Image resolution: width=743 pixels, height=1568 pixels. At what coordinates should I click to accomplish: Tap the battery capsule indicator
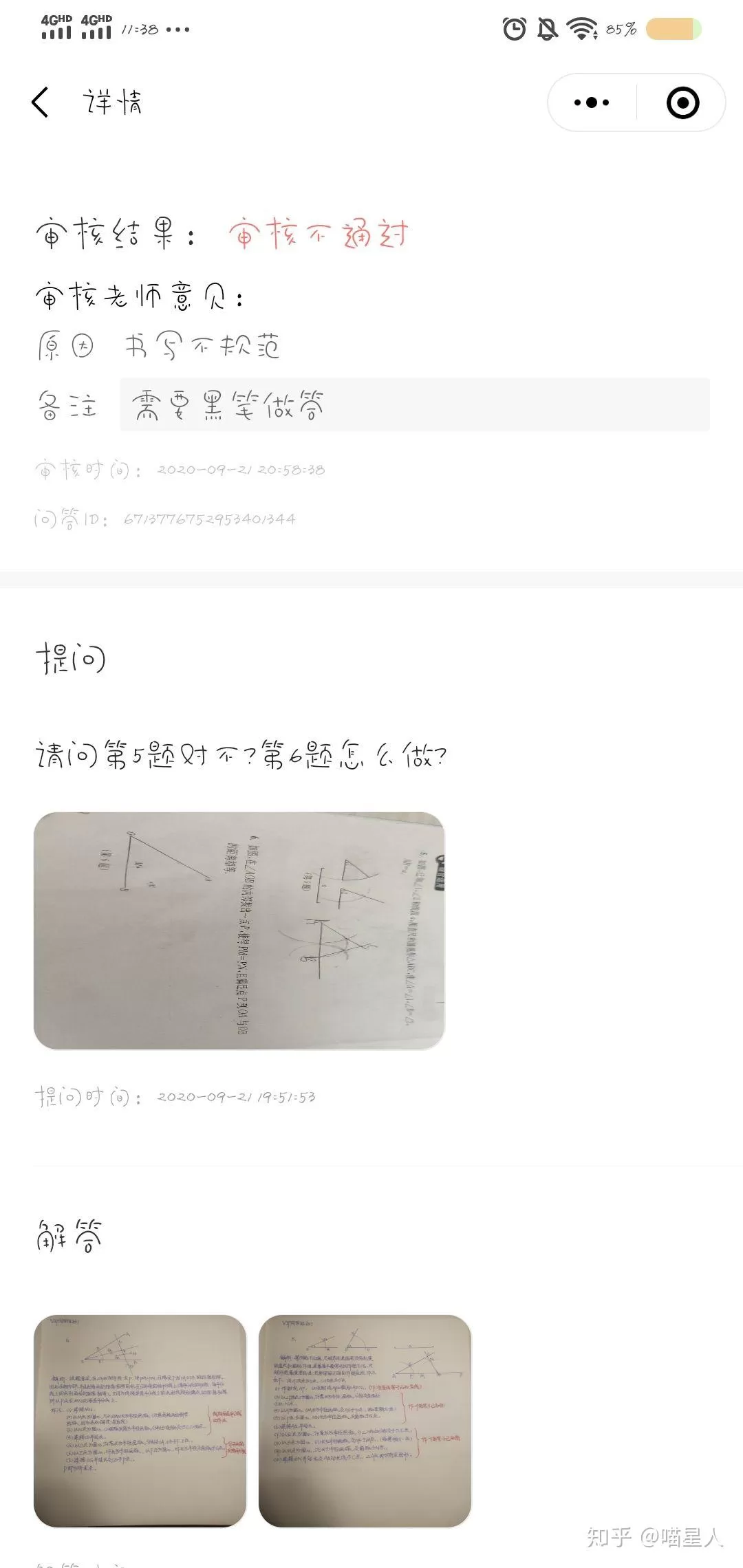672,29
